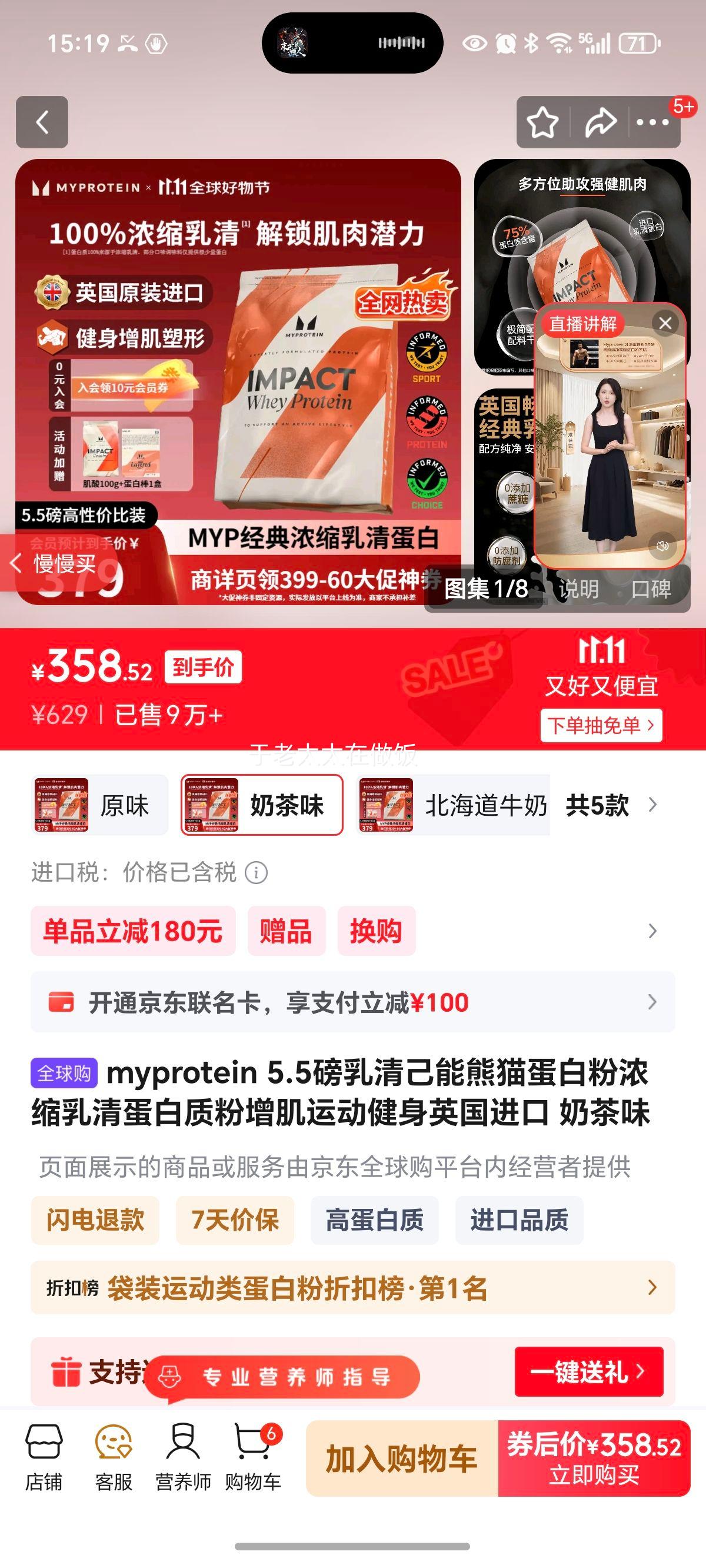Favorite this product with the star
This screenshot has height=1568, width=706.
[542, 122]
